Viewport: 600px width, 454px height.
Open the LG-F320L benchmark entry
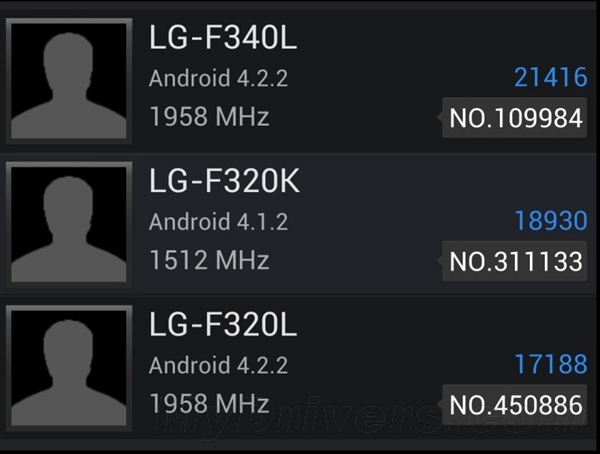pyautogui.click(x=300, y=365)
